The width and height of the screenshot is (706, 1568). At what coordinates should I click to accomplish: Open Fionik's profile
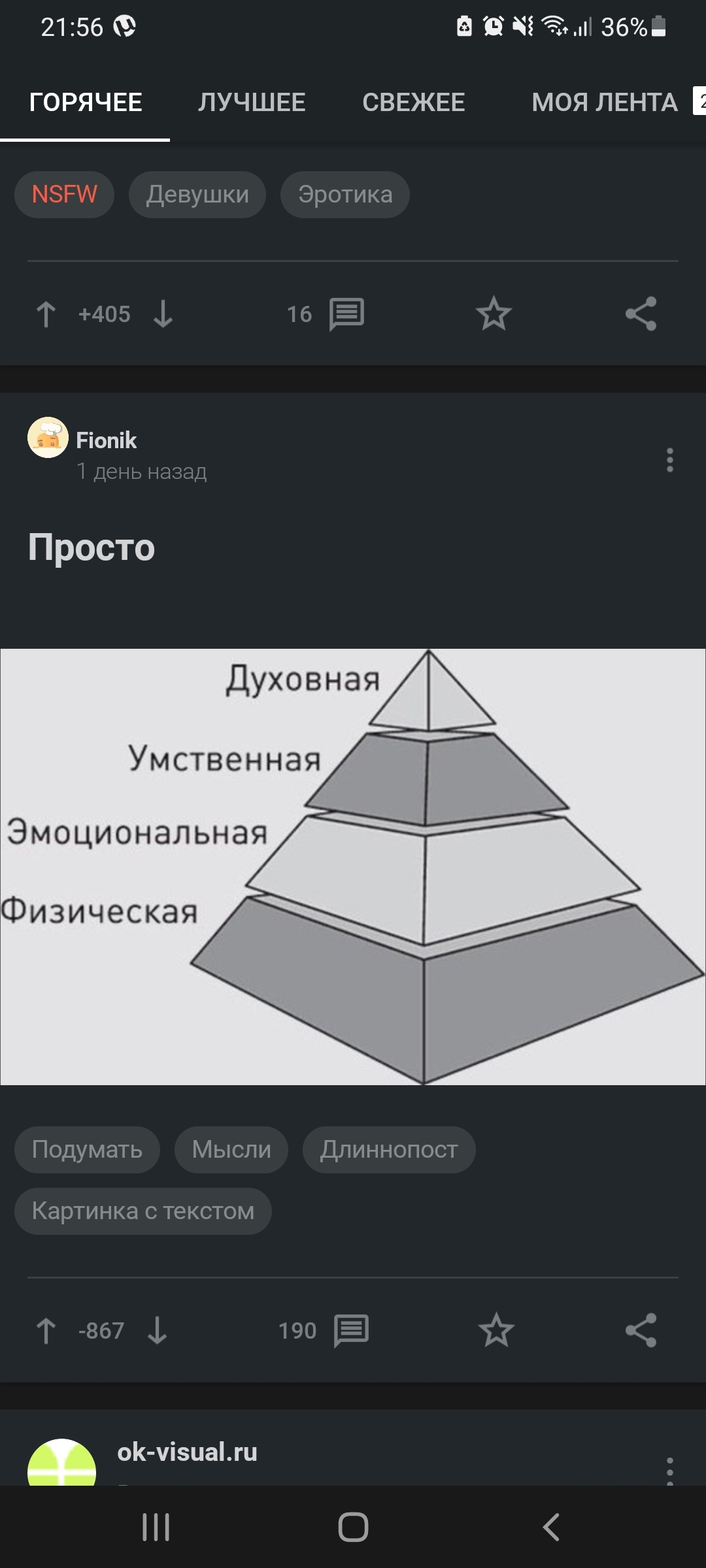tap(106, 440)
